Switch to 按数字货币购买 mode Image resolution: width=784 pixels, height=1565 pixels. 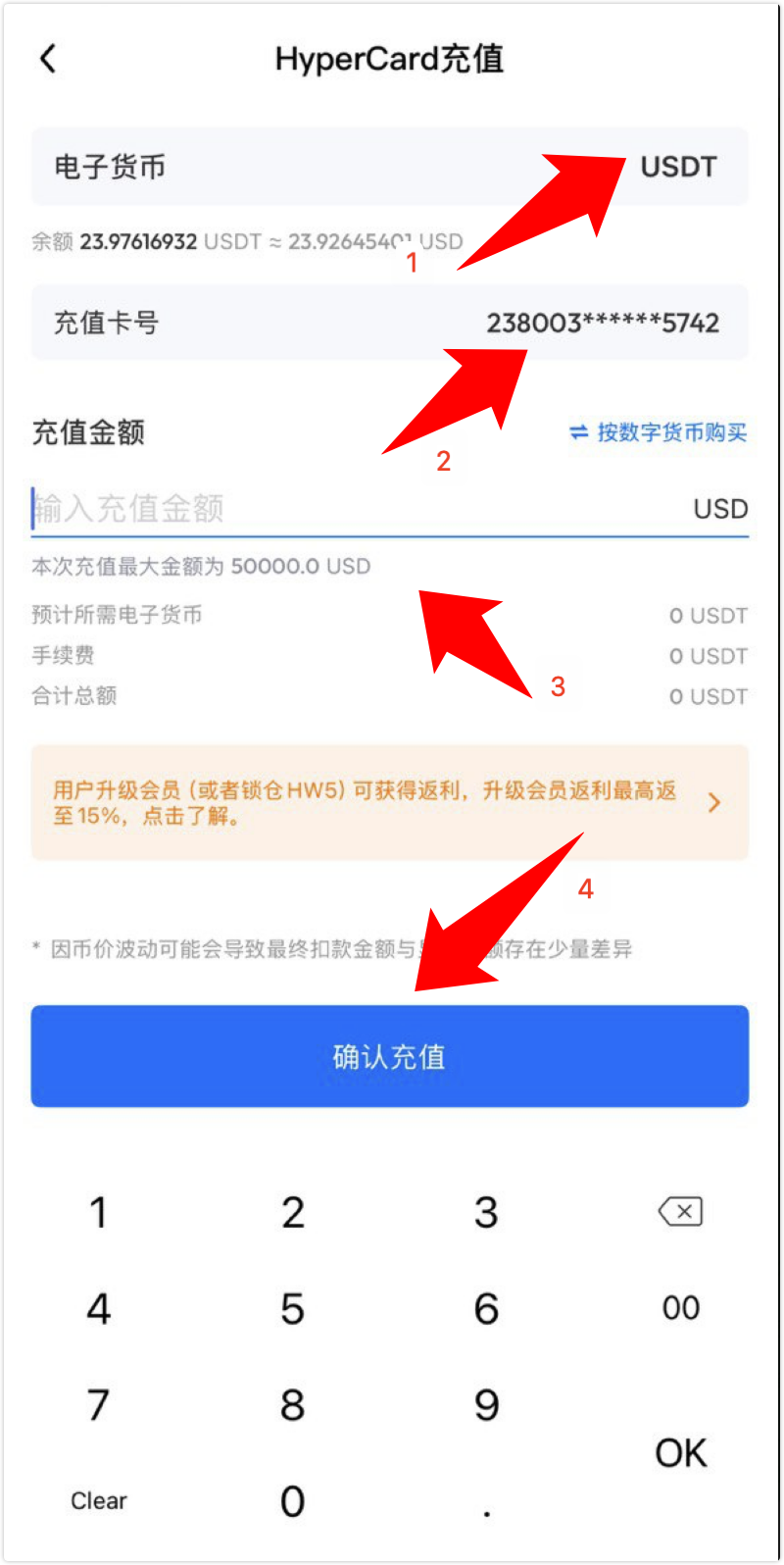click(x=659, y=432)
